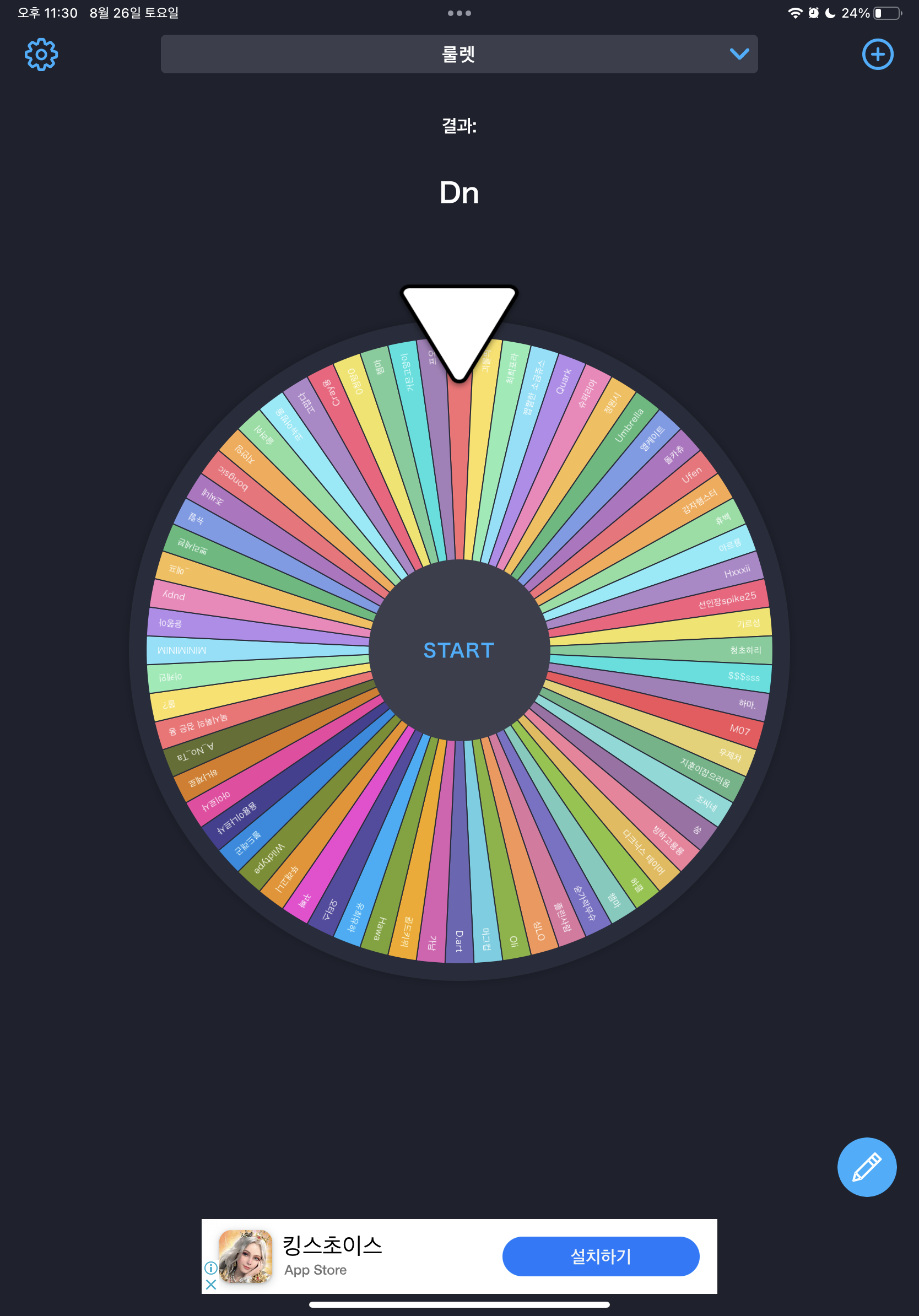Open the settings gear
This screenshot has width=919, height=1316.
[x=41, y=55]
